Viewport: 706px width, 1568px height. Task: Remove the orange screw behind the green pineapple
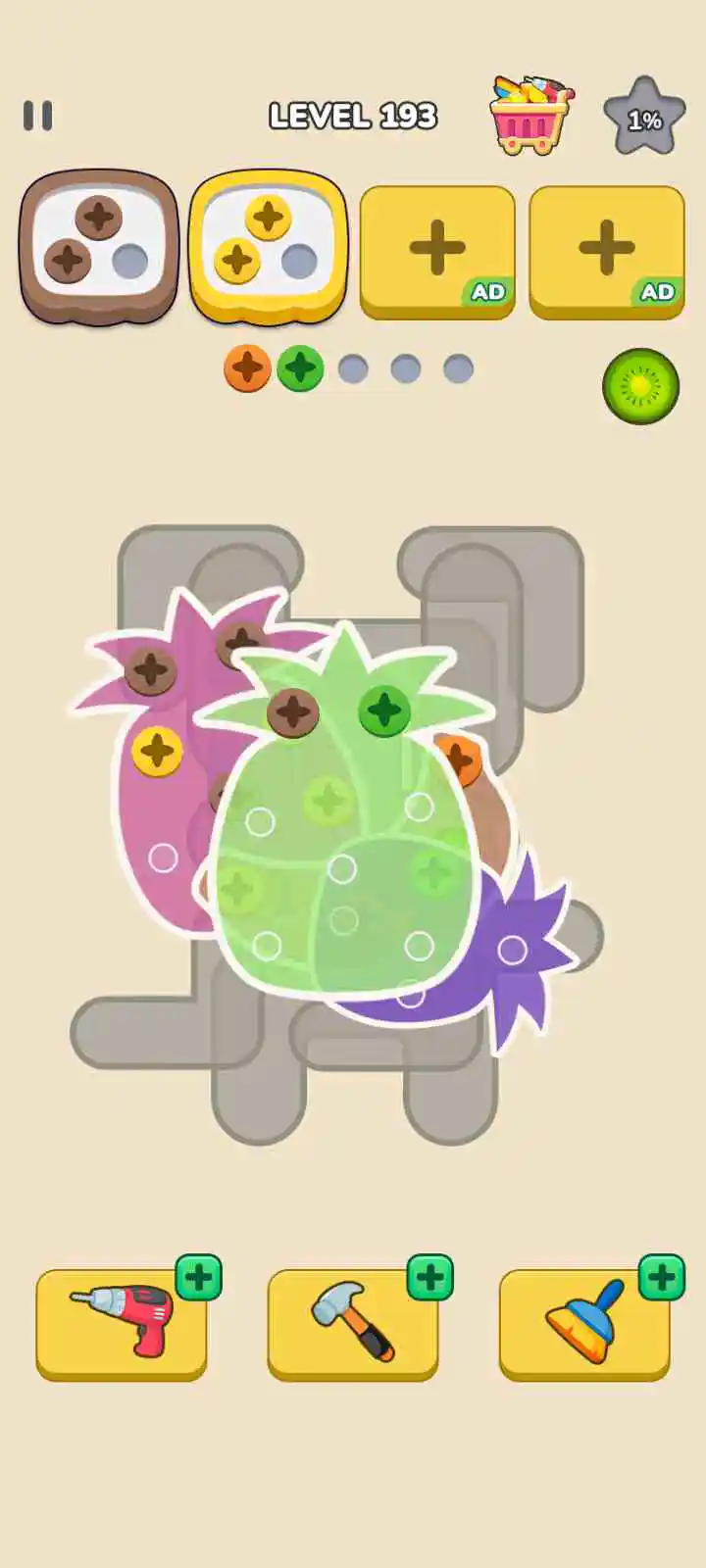pyautogui.click(x=459, y=760)
